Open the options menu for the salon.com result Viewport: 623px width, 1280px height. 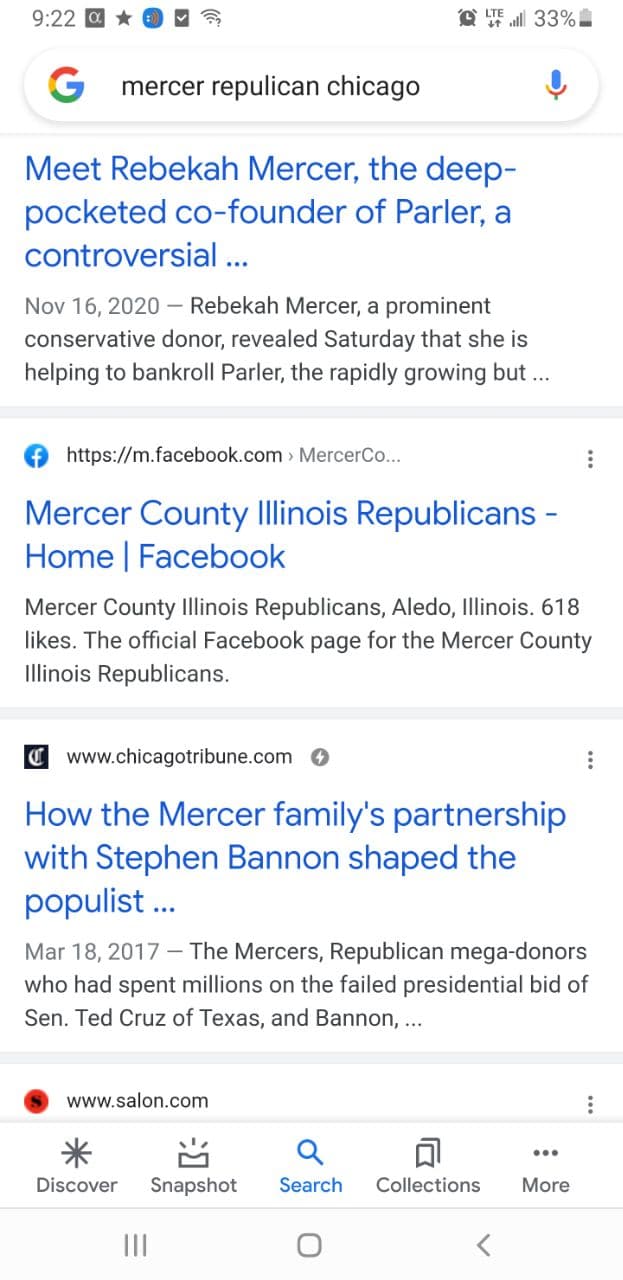tap(590, 1104)
